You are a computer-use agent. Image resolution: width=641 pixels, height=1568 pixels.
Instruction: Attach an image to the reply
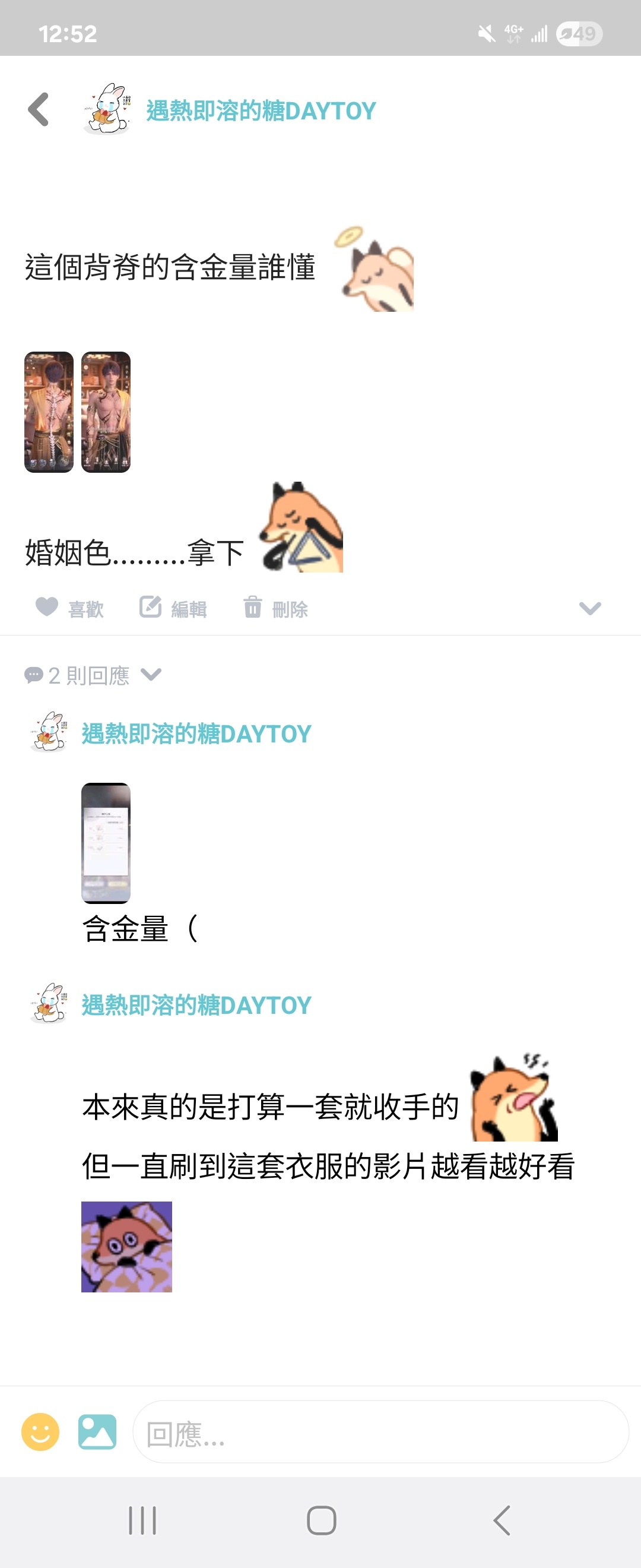pyautogui.click(x=97, y=1431)
